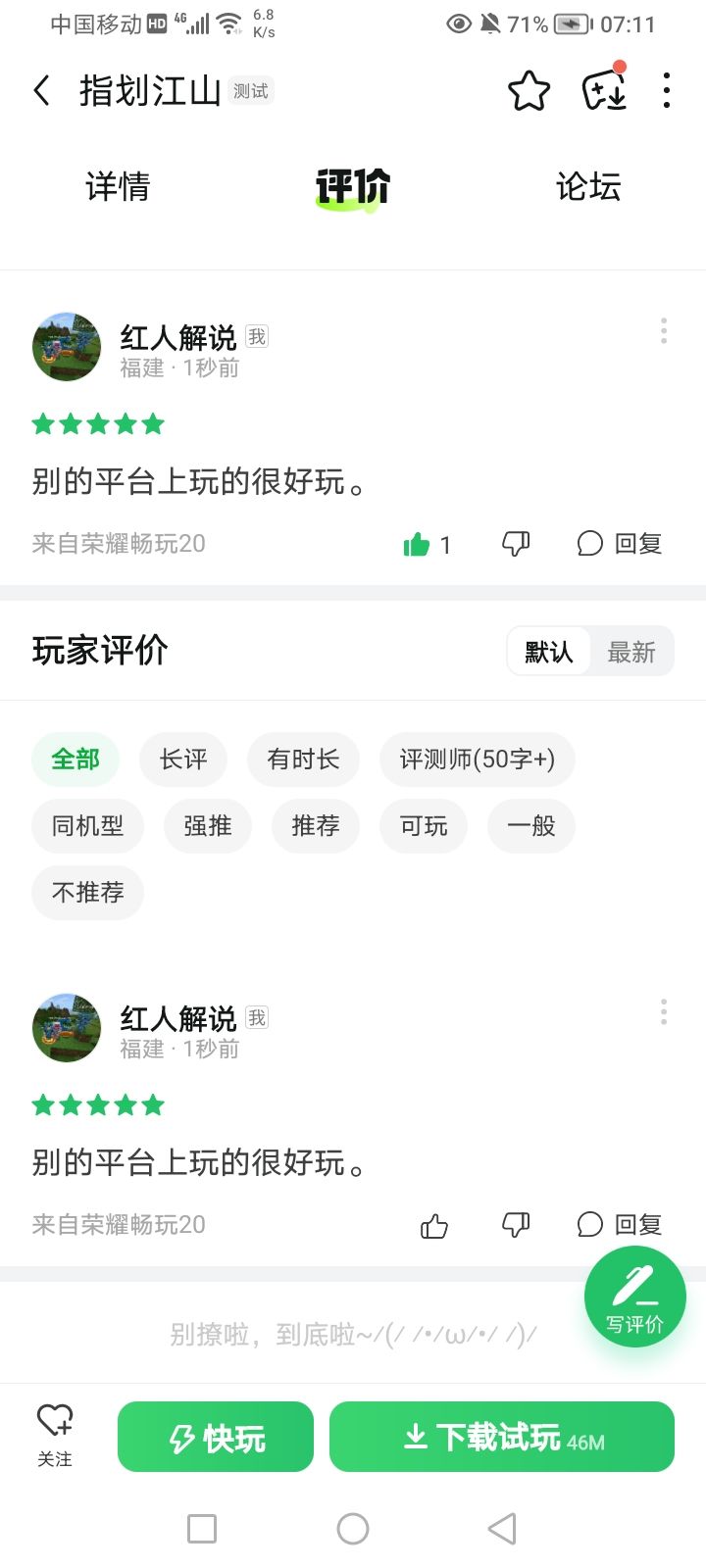Open the three-dot overflow menu at top right

coord(666,90)
